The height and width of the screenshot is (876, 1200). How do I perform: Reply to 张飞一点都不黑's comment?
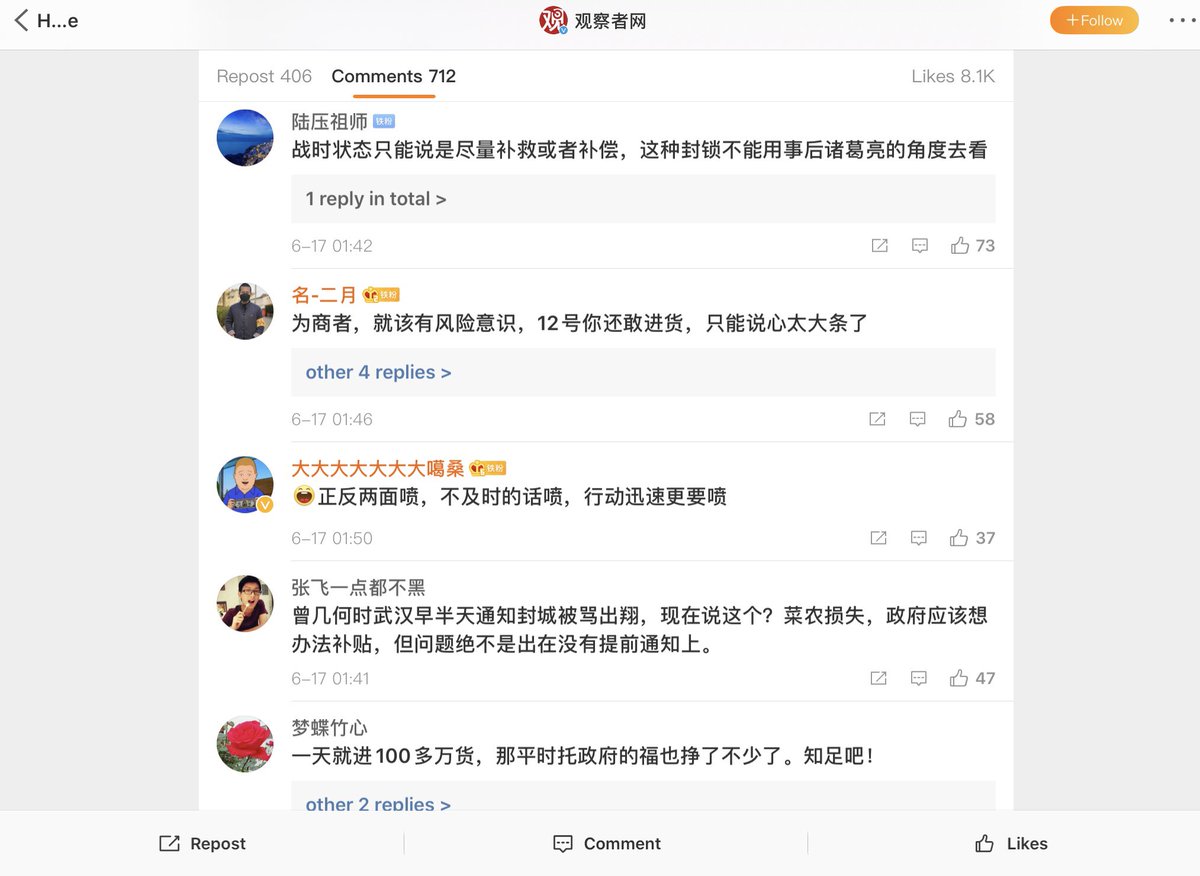pos(919,678)
